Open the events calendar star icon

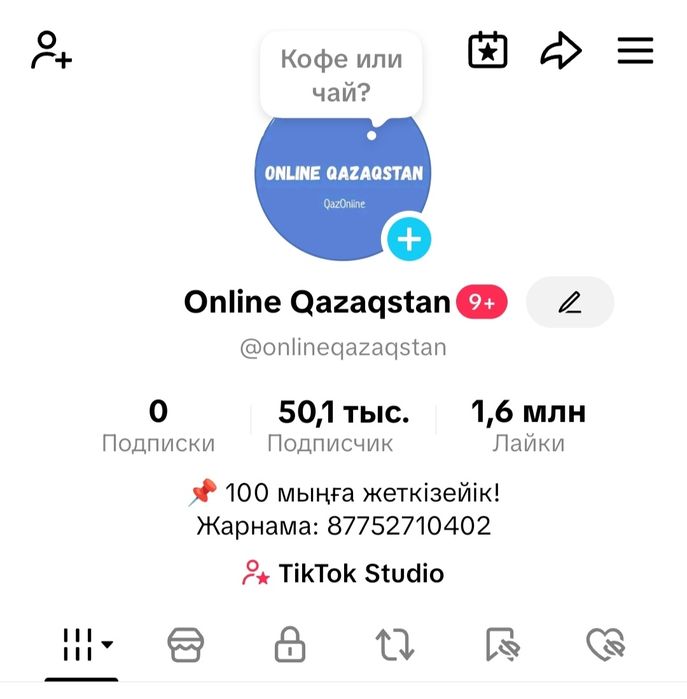[488, 50]
